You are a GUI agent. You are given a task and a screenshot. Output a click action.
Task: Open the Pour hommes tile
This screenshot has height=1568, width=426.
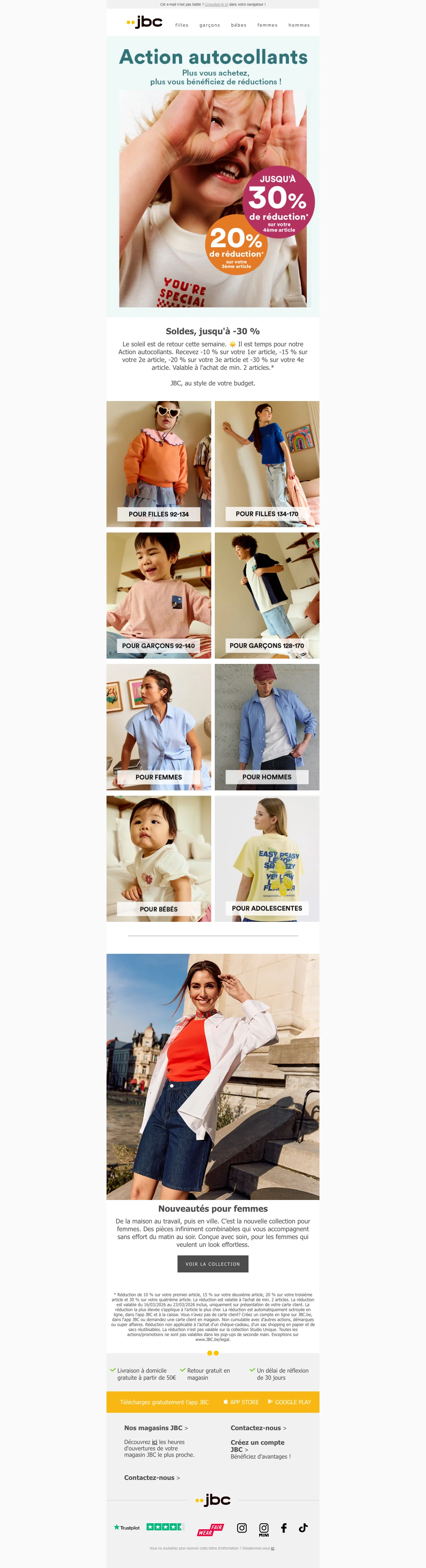[267, 727]
